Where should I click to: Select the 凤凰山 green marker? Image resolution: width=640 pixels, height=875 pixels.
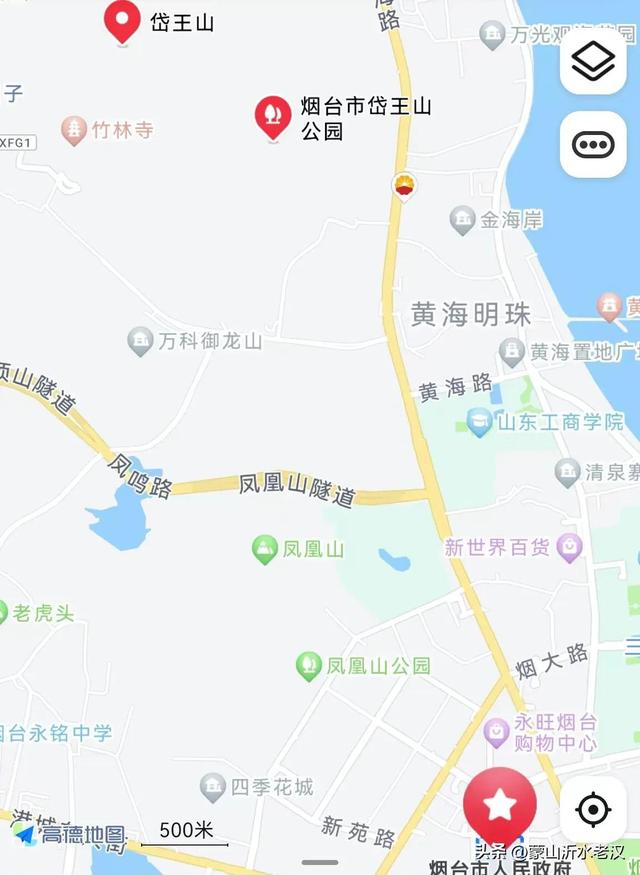pyautogui.click(x=265, y=549)
